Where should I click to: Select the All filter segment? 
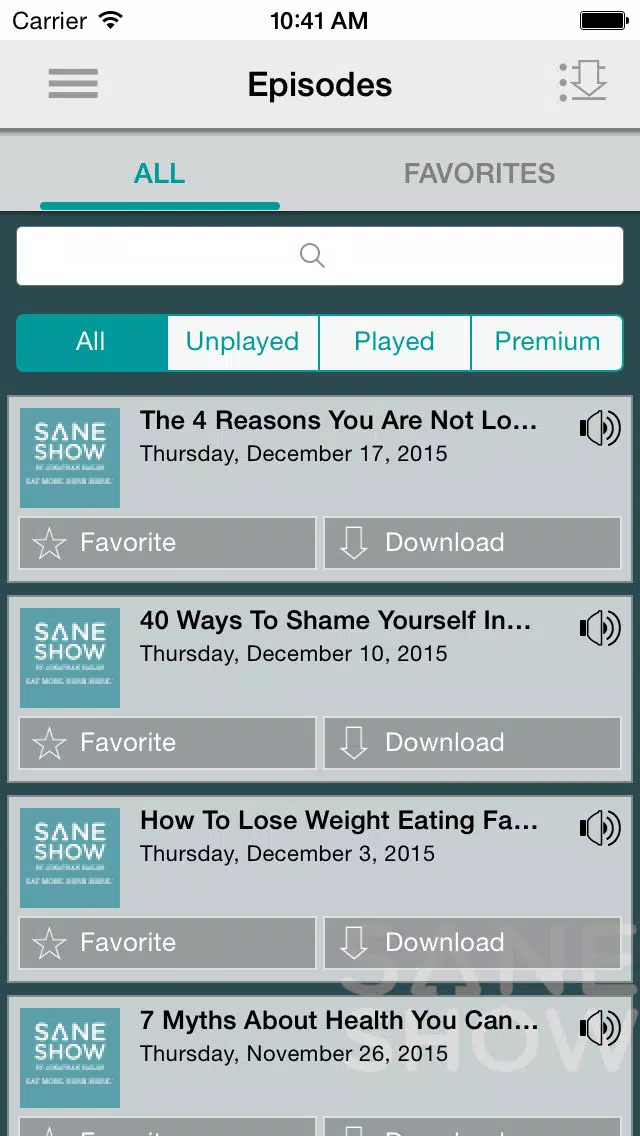click(92, 342)
